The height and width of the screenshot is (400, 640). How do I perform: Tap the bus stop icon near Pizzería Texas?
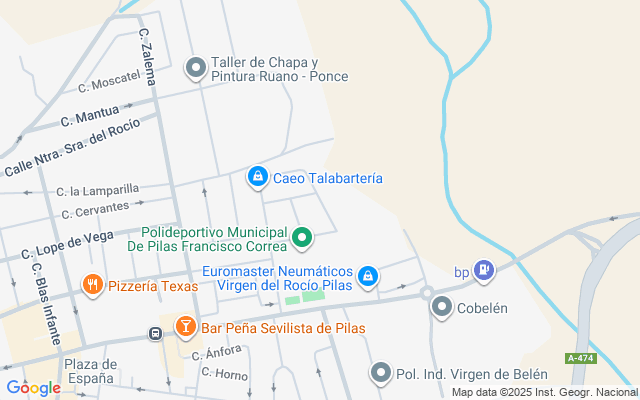tap(156, 333)
